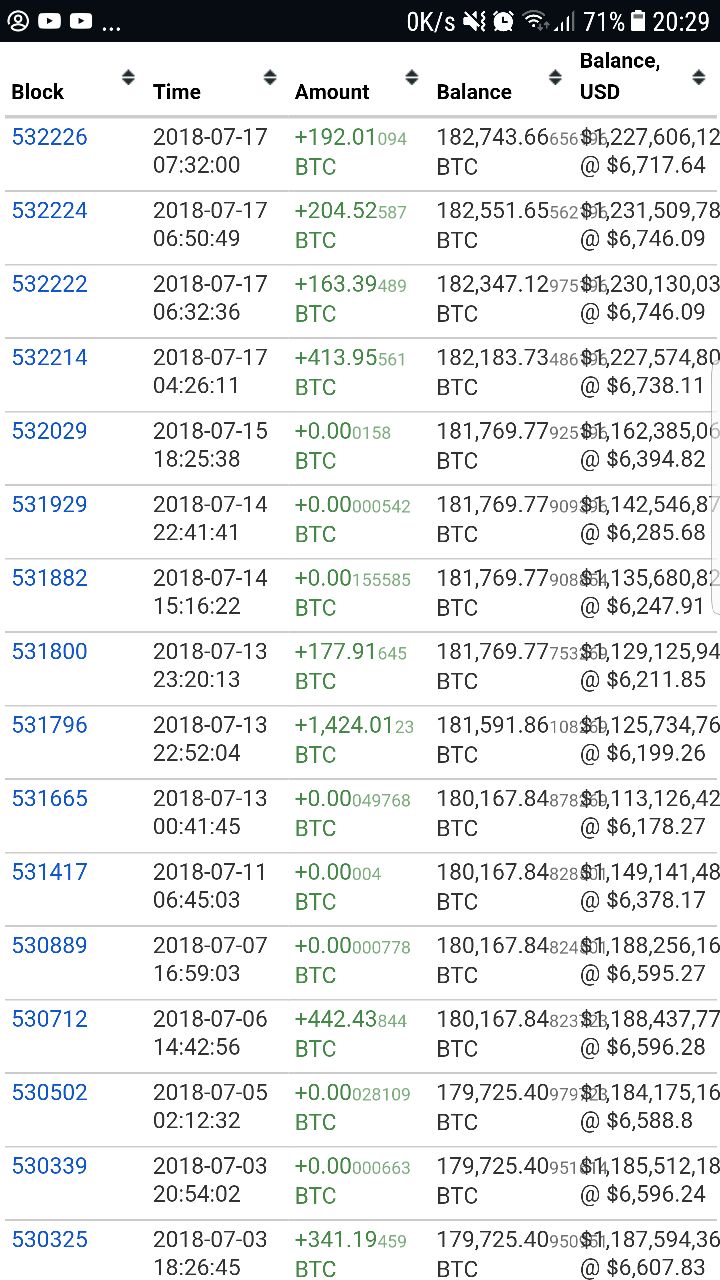Open block 531800 link

49,652
